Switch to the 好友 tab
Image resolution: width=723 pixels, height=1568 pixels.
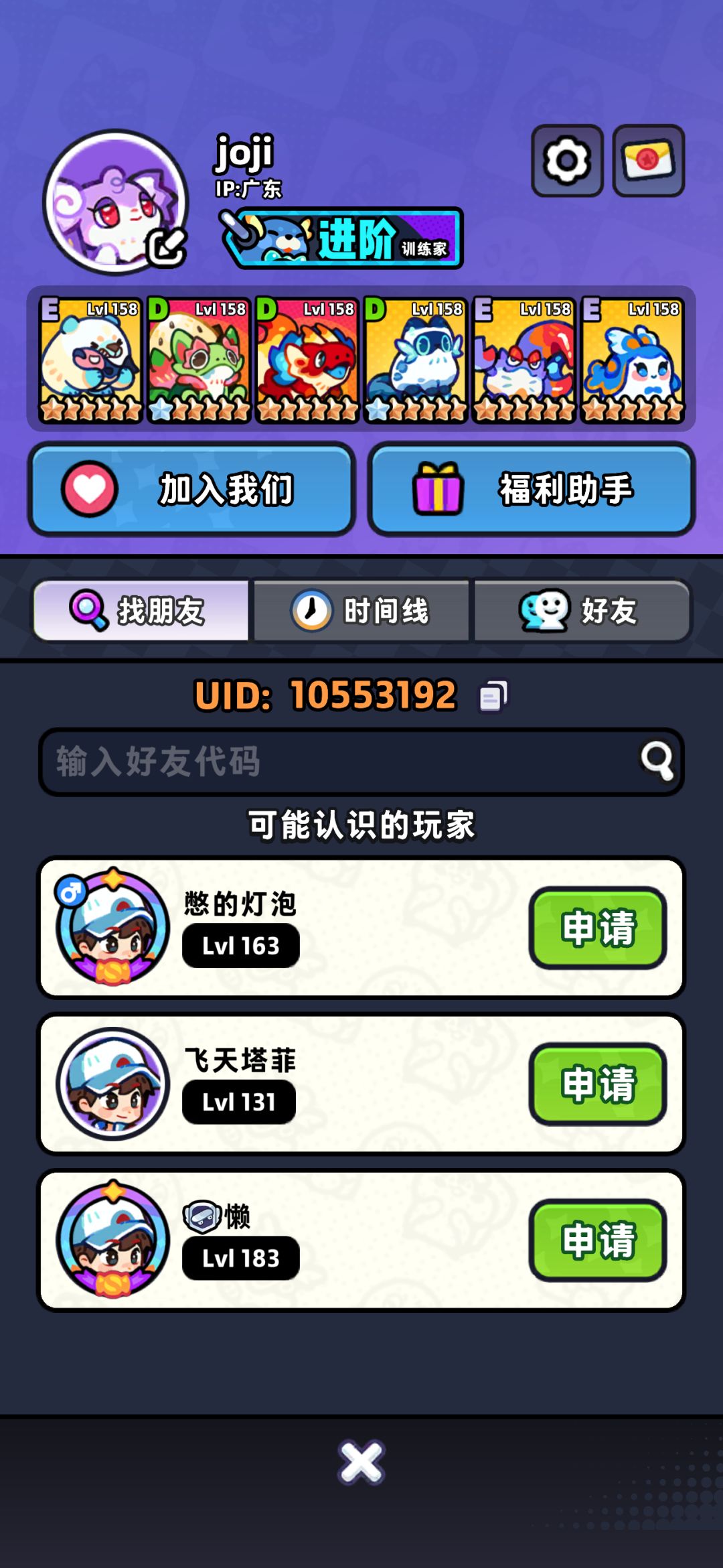click(582, 611)
